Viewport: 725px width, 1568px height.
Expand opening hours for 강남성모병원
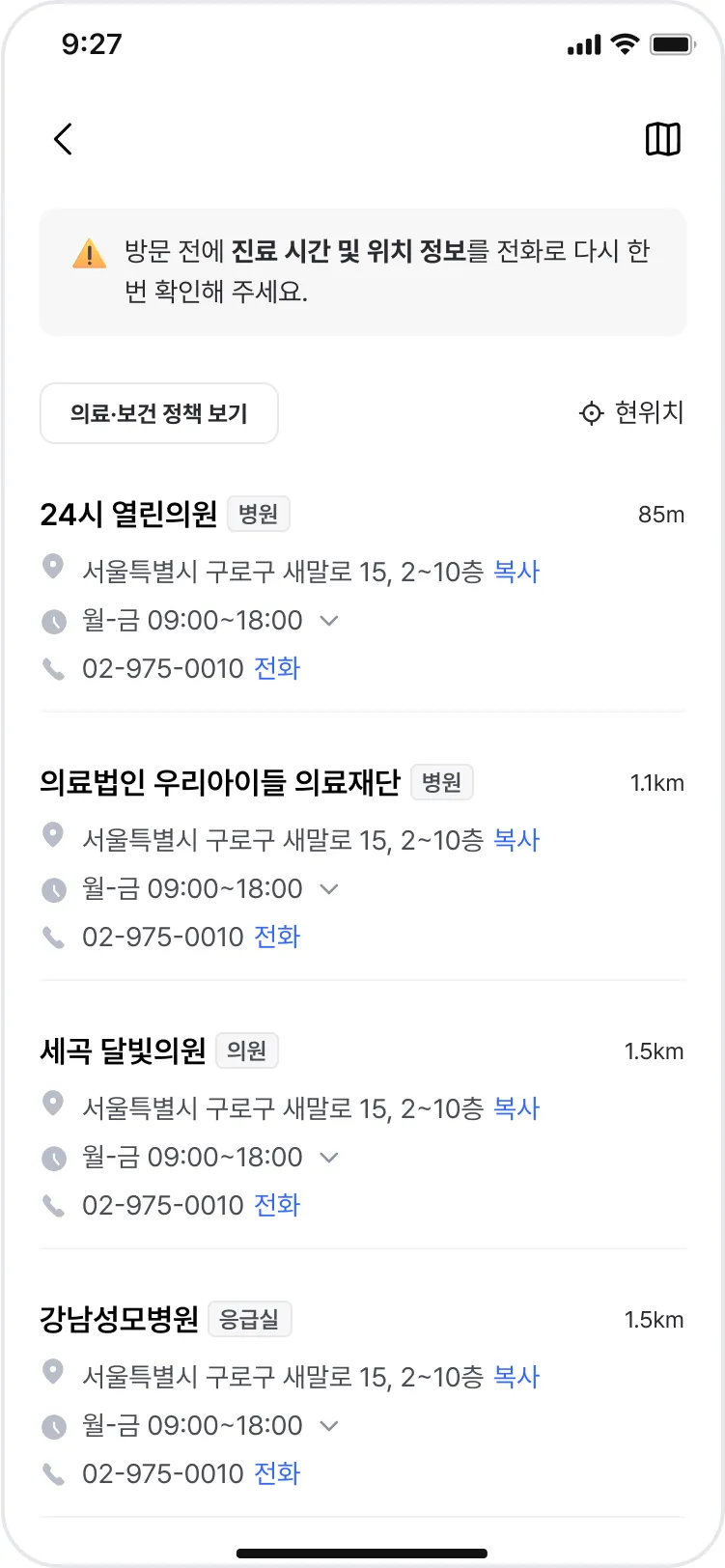pos(329,1425)
